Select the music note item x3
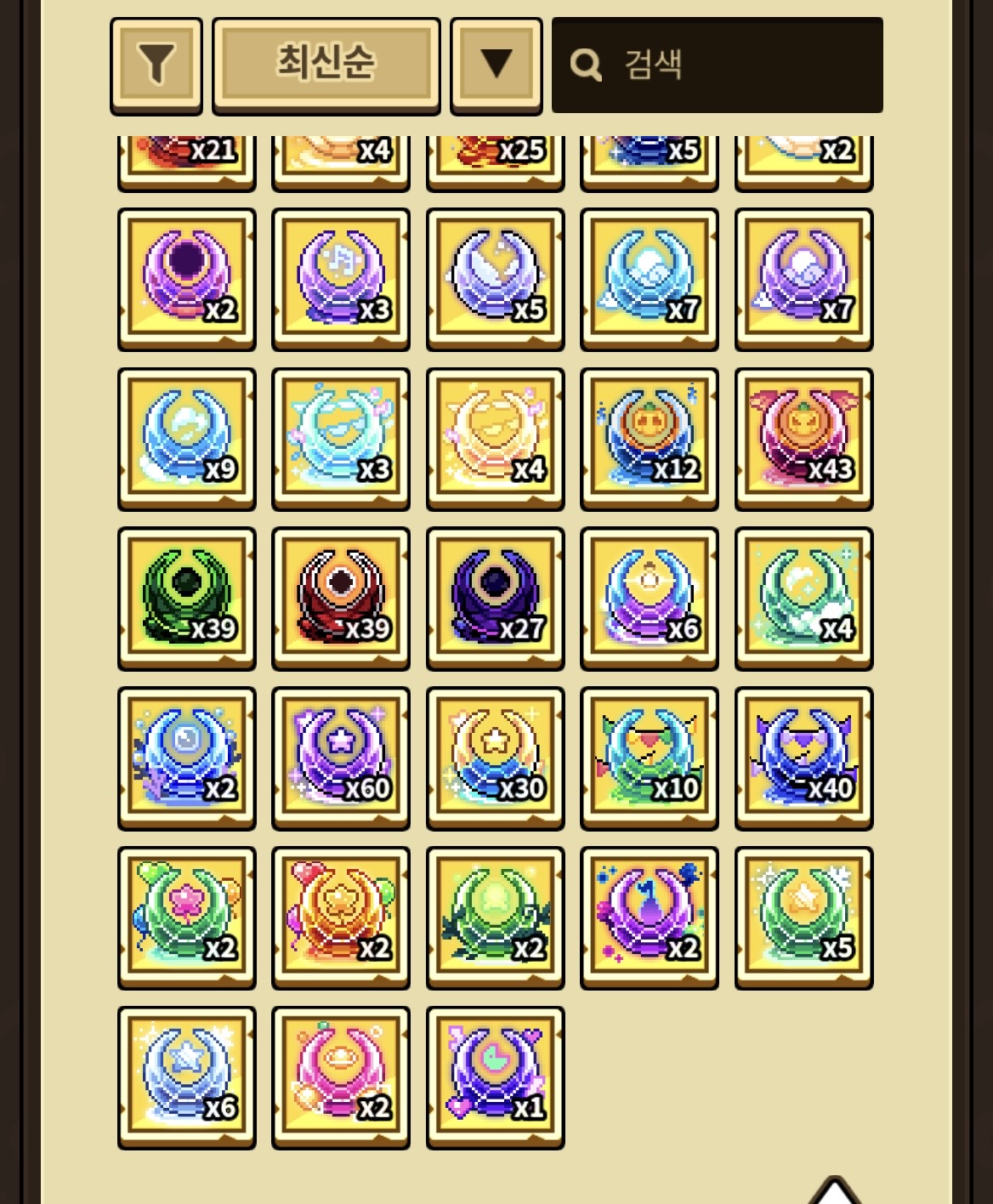The image size is (993, 1204). [341, 280]
